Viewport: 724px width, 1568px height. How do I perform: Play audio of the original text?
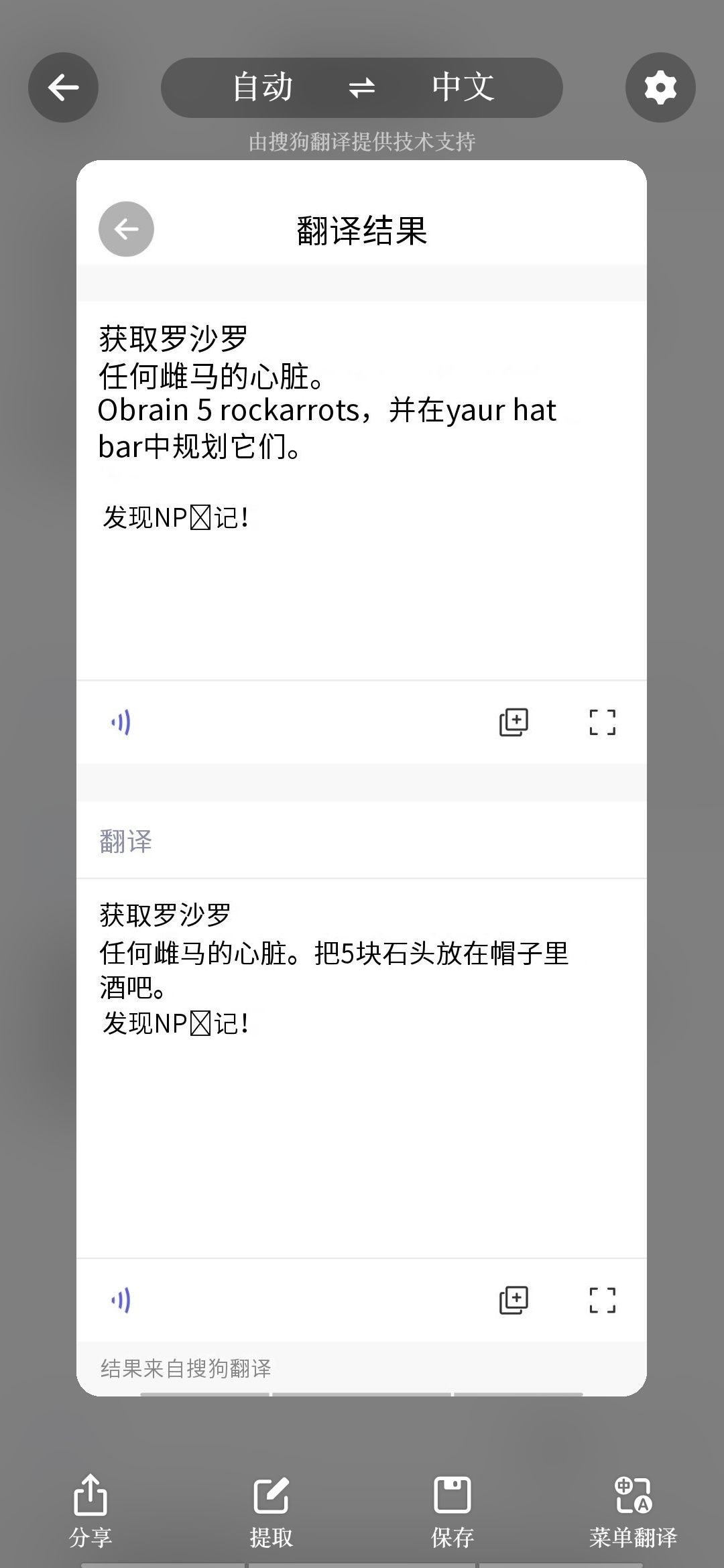tap(121, 722)
